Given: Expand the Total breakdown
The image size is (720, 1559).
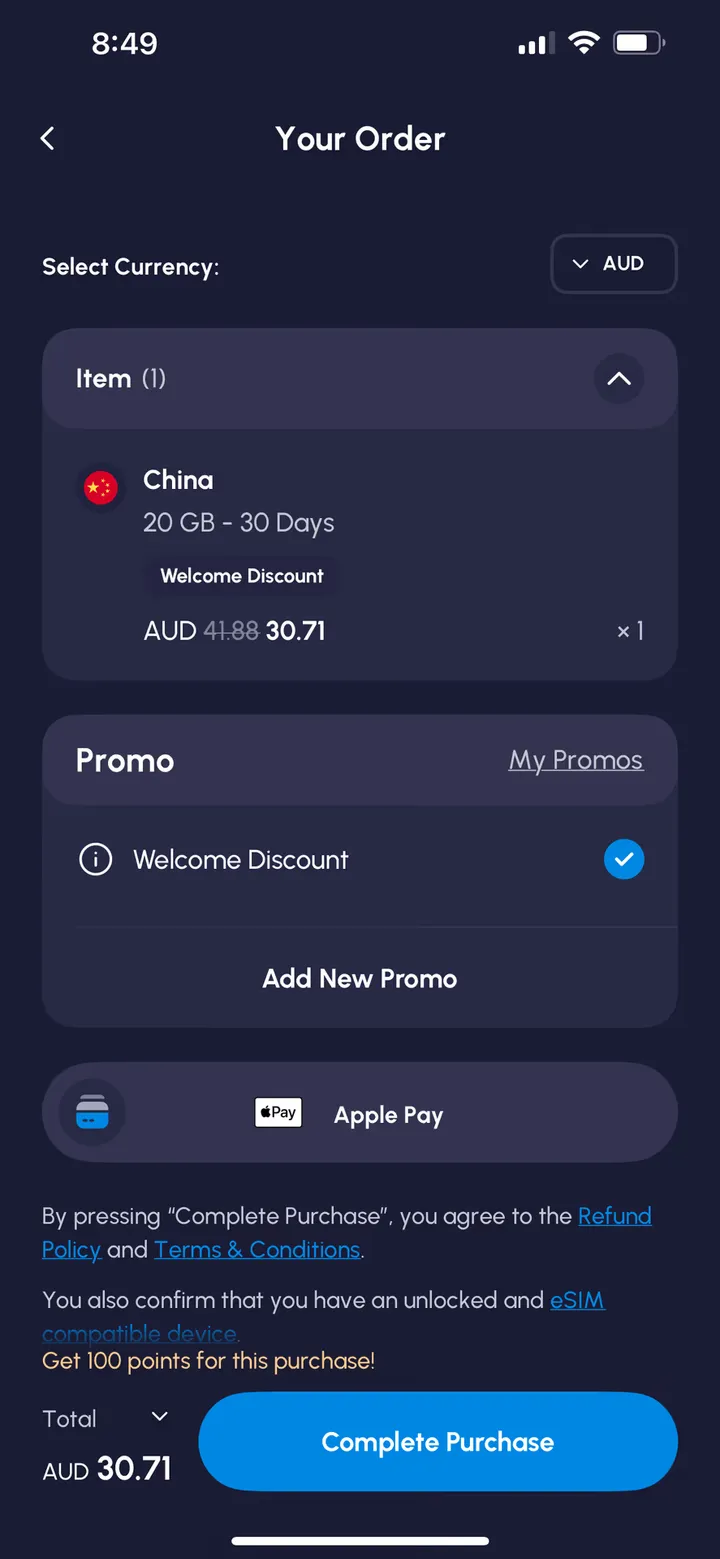Looking at the screenshot, I should click(159, 1416).
